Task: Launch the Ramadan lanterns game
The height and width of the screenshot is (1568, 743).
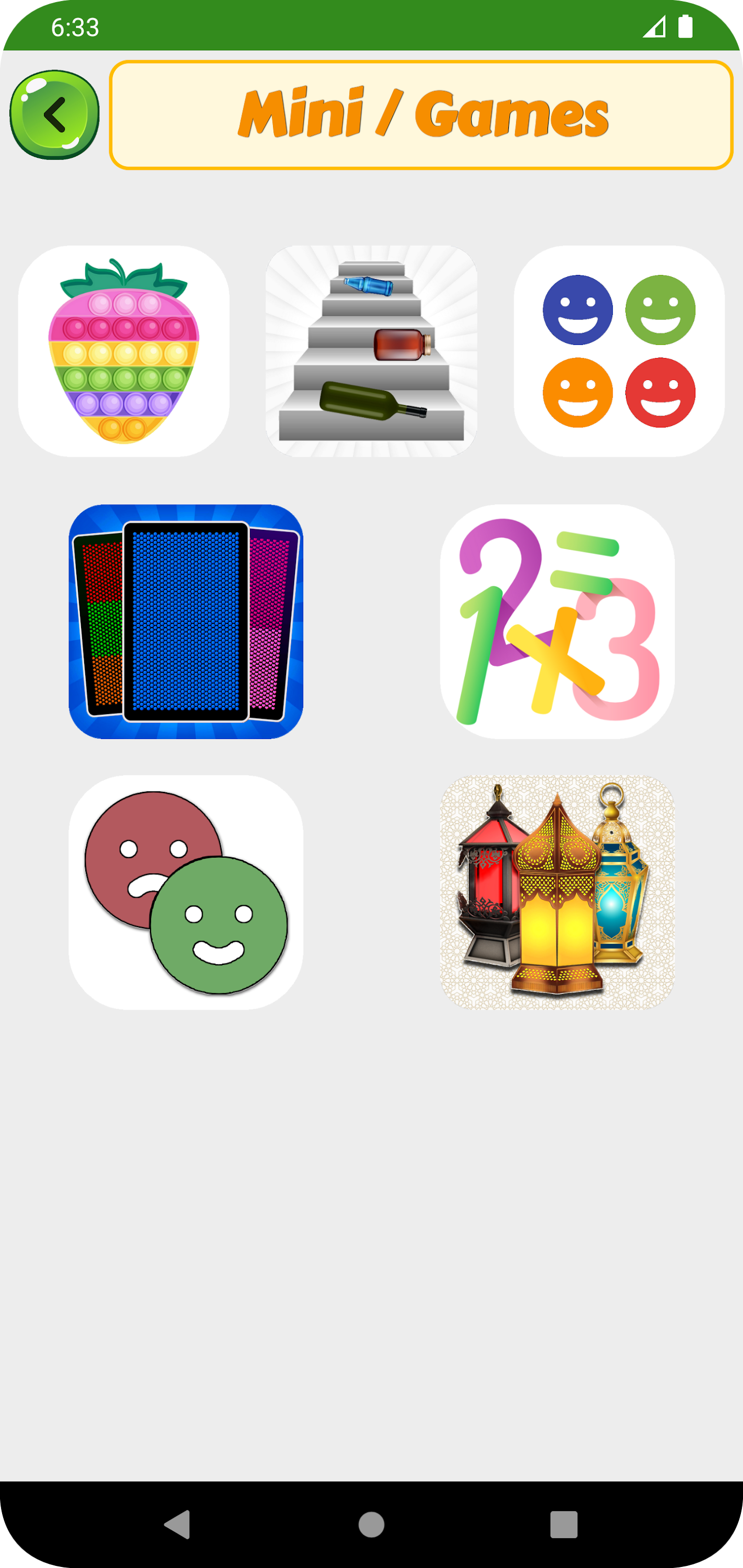Action: [x=557, y=892]
